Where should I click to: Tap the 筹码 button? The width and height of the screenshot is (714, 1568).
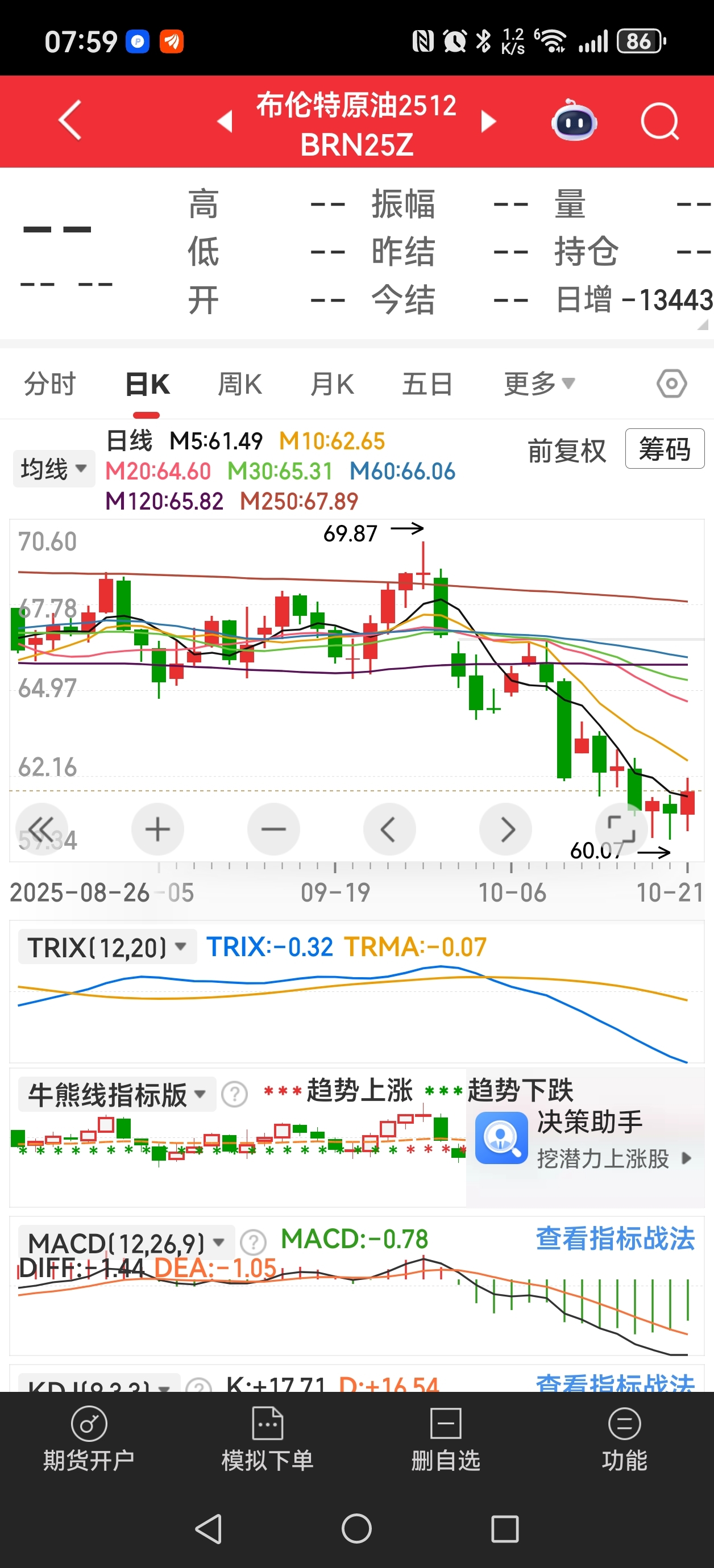(x=664, y=449)
